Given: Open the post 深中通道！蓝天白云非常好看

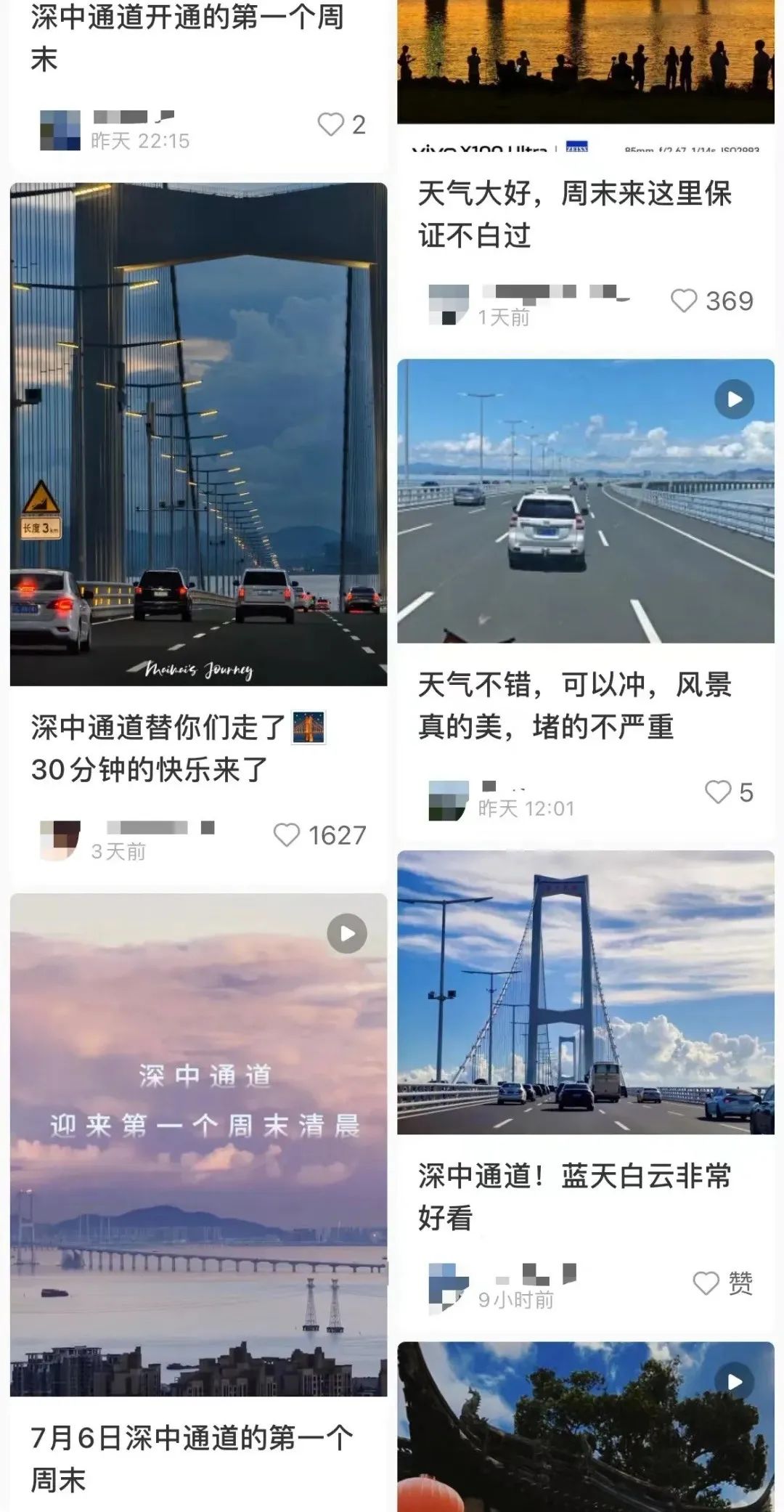Looking at the screenshot, I should click(x=585, y=992).
